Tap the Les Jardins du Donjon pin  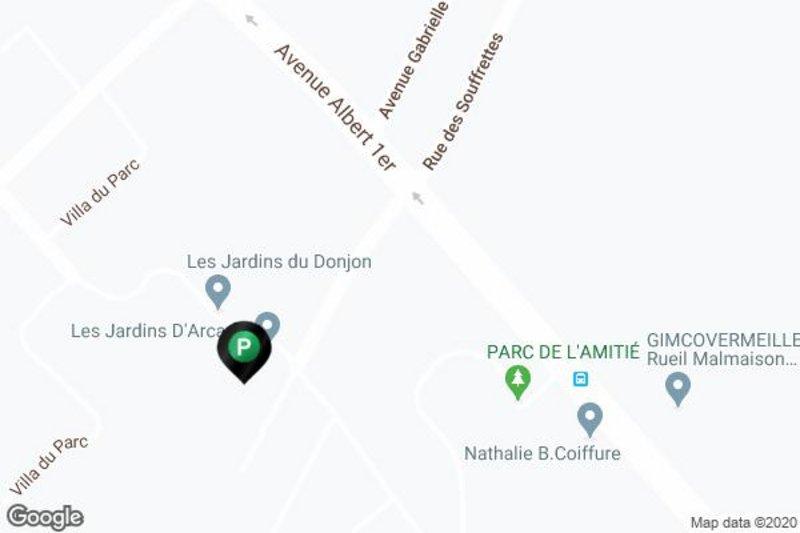click(217, 291)
